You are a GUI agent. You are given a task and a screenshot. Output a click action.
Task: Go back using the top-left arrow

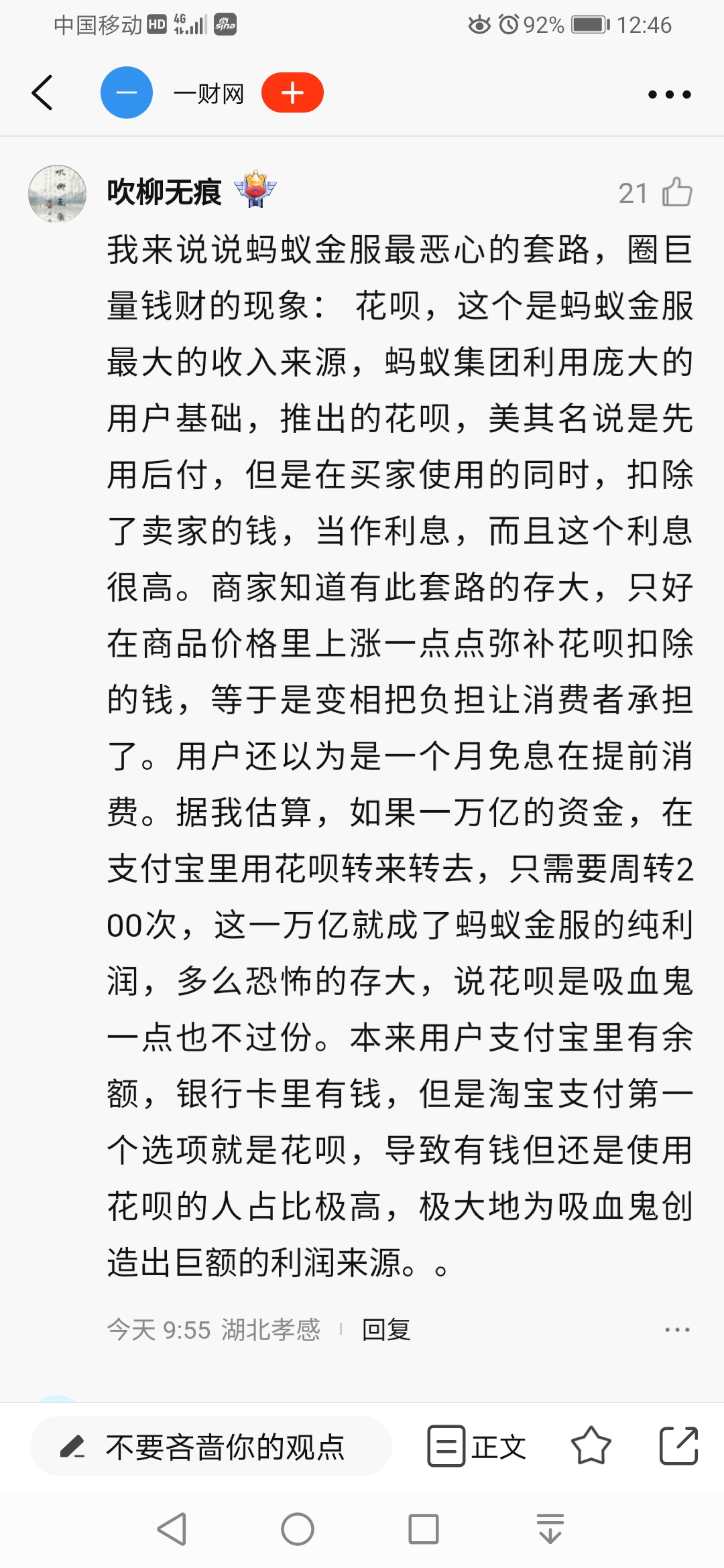pyautogui.click(x=42, y=92)
